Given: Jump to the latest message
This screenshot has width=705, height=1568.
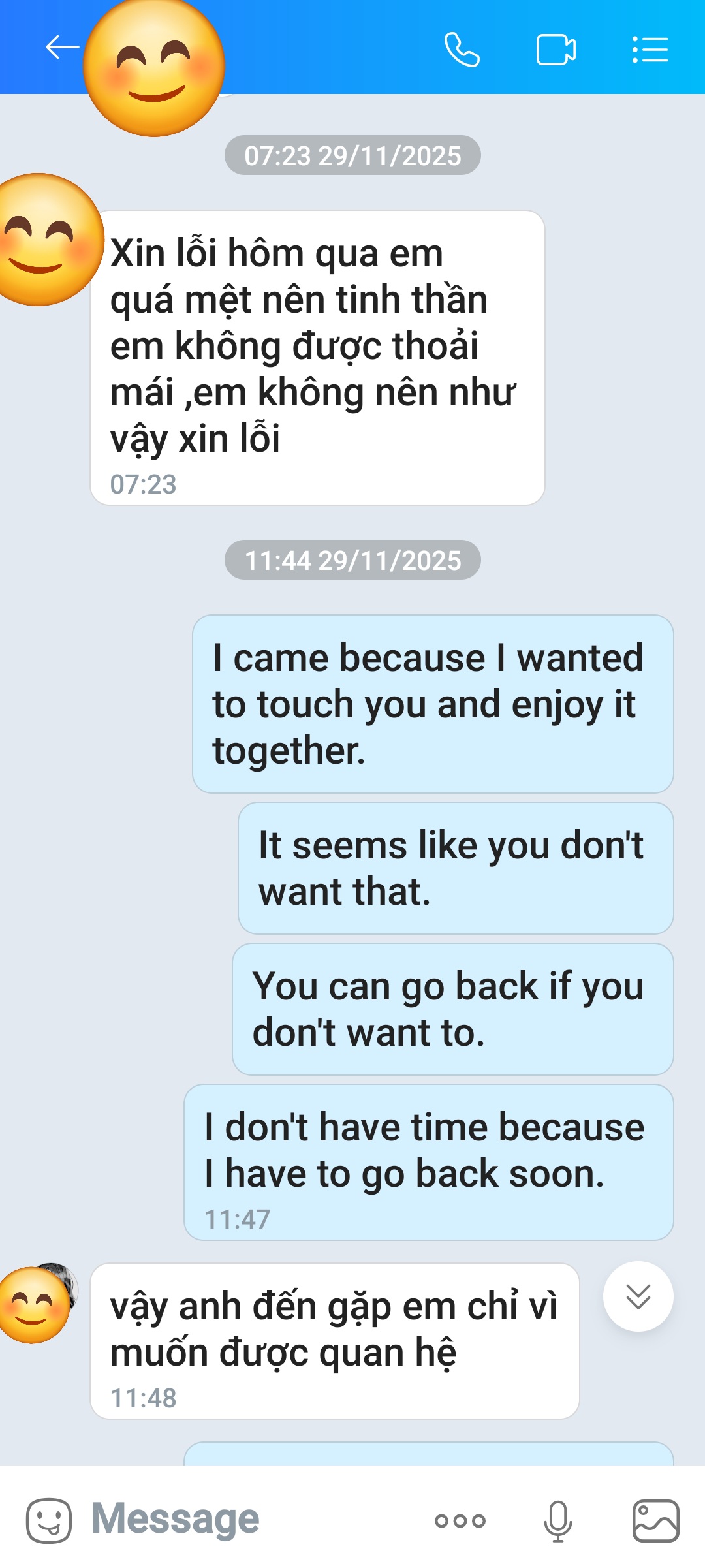Looking at the screenshot, I should pyautogui.click(x=638, y=1296).
